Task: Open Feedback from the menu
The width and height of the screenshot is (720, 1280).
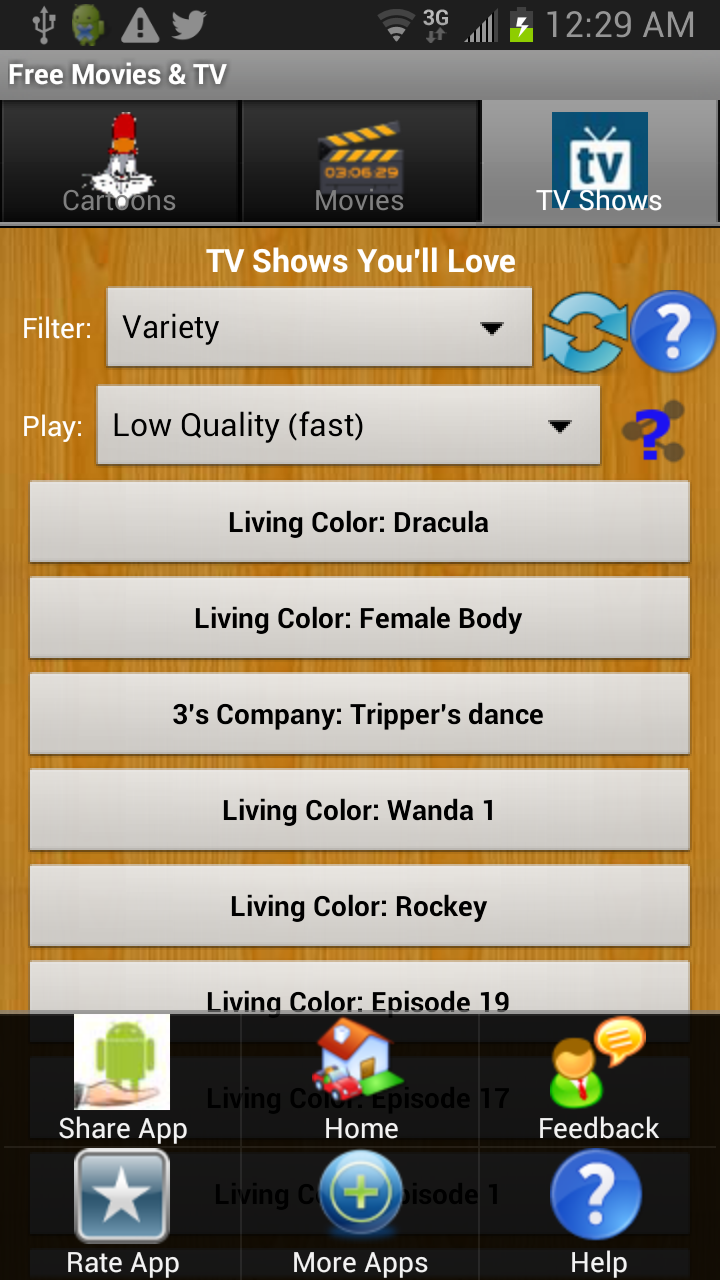Action: click(598, 1080)
